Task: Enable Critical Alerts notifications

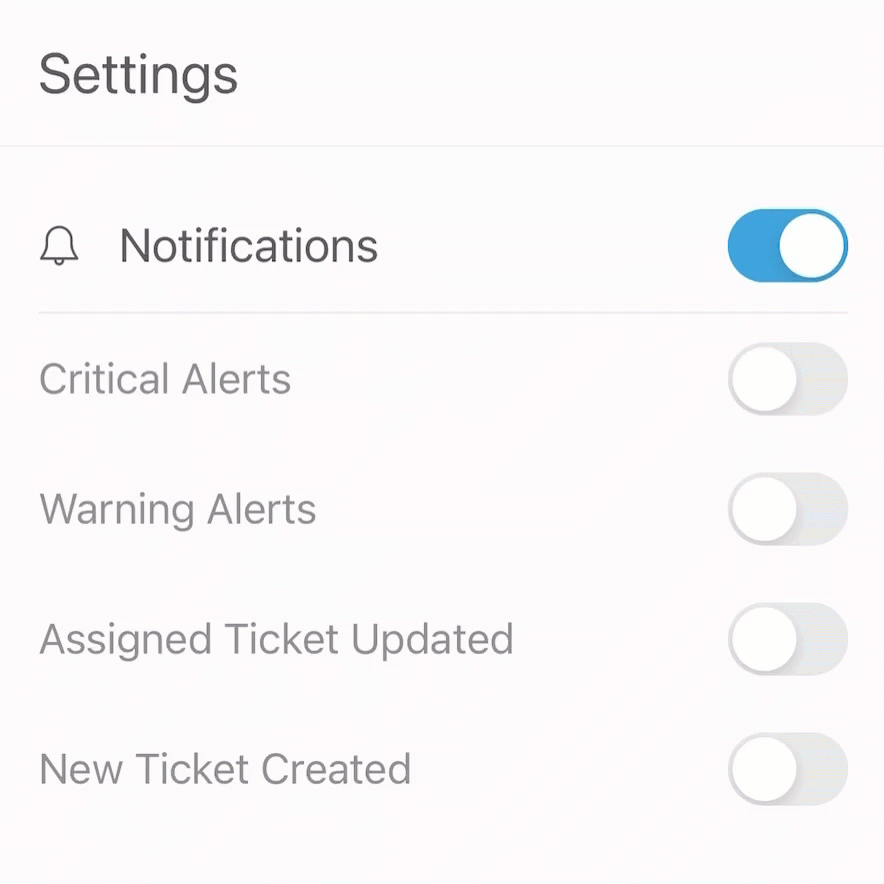Action: (787, 379)
